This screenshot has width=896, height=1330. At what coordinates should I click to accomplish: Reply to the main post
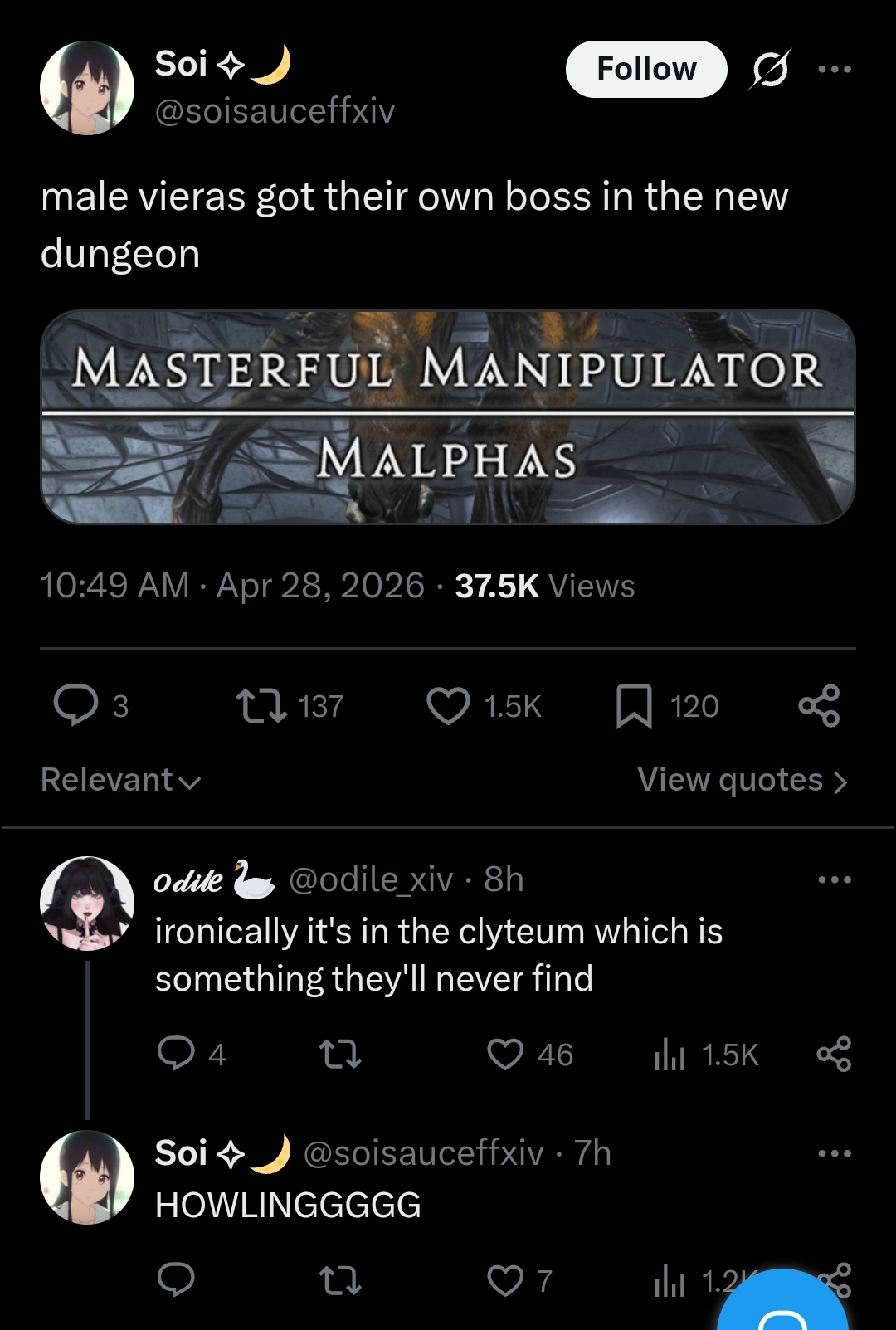76,706
